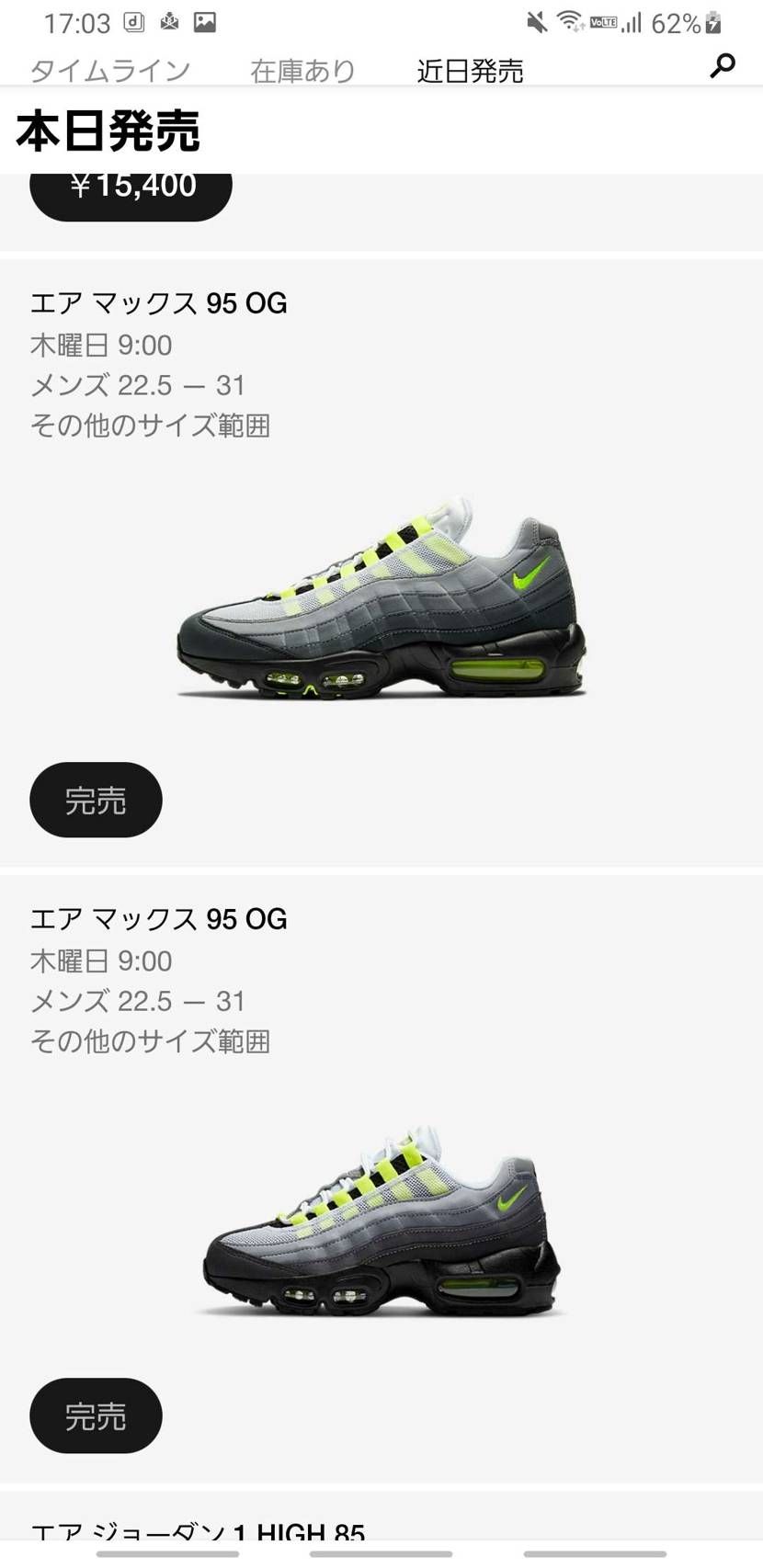Open search from the top bar

723,65
